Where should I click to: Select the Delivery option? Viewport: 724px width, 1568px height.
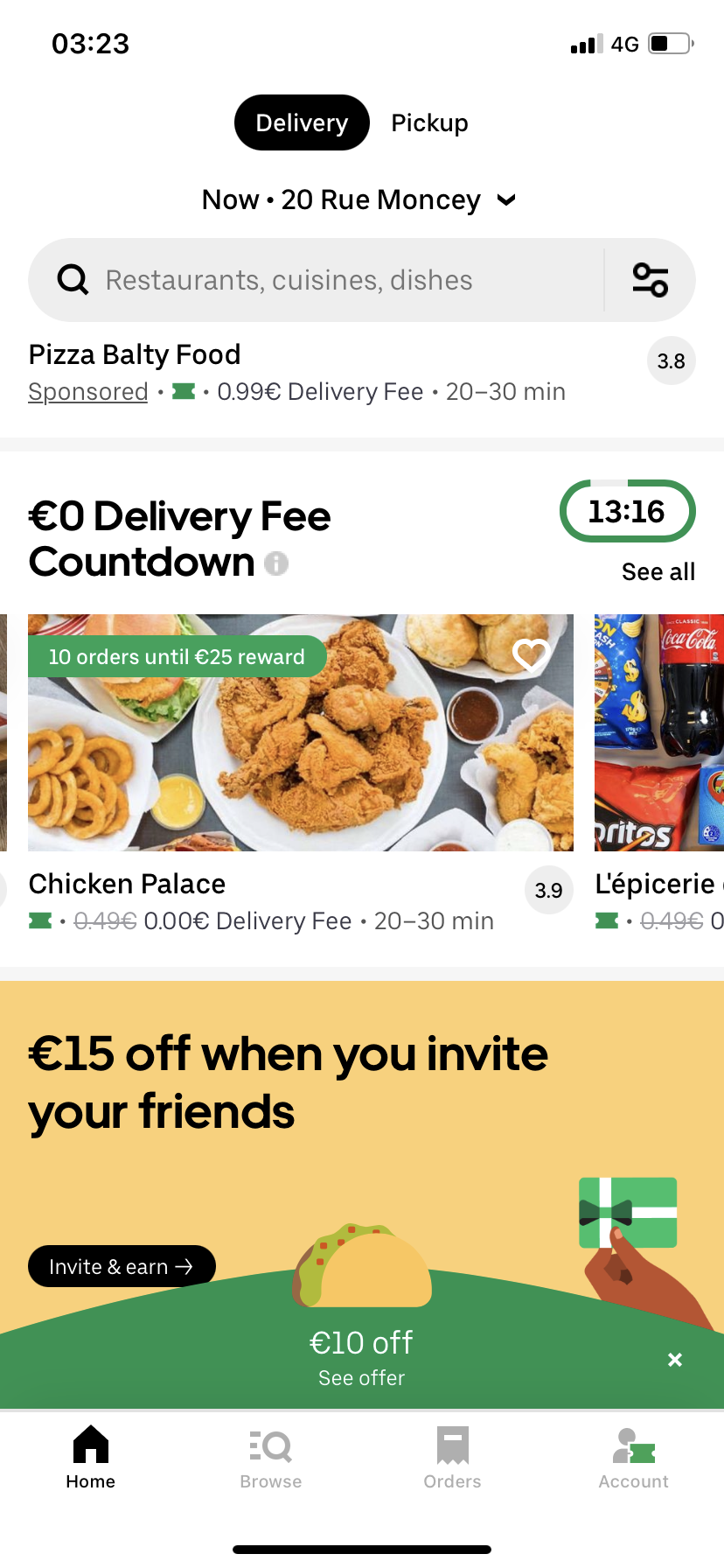(x=302, y=122)
